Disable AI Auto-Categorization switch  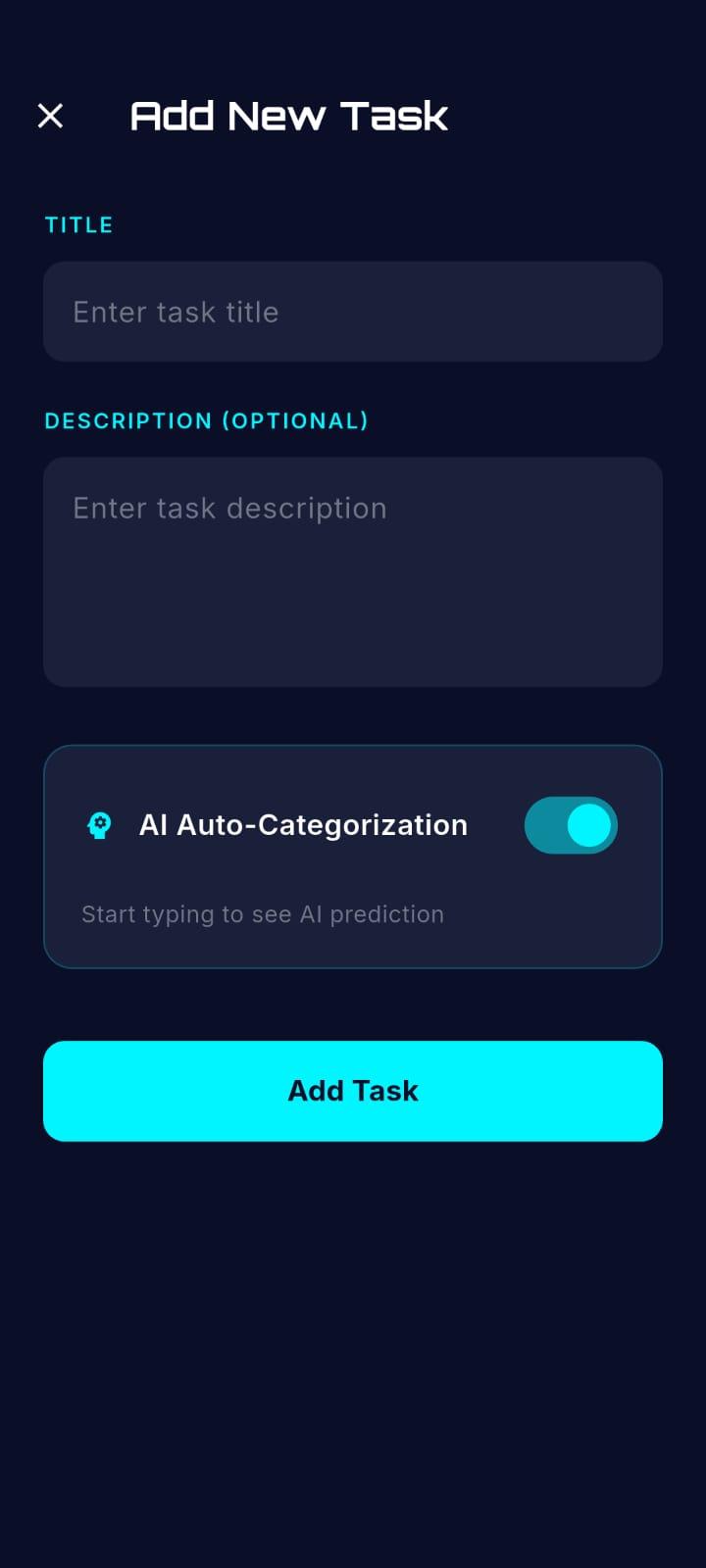pos(571,825)
